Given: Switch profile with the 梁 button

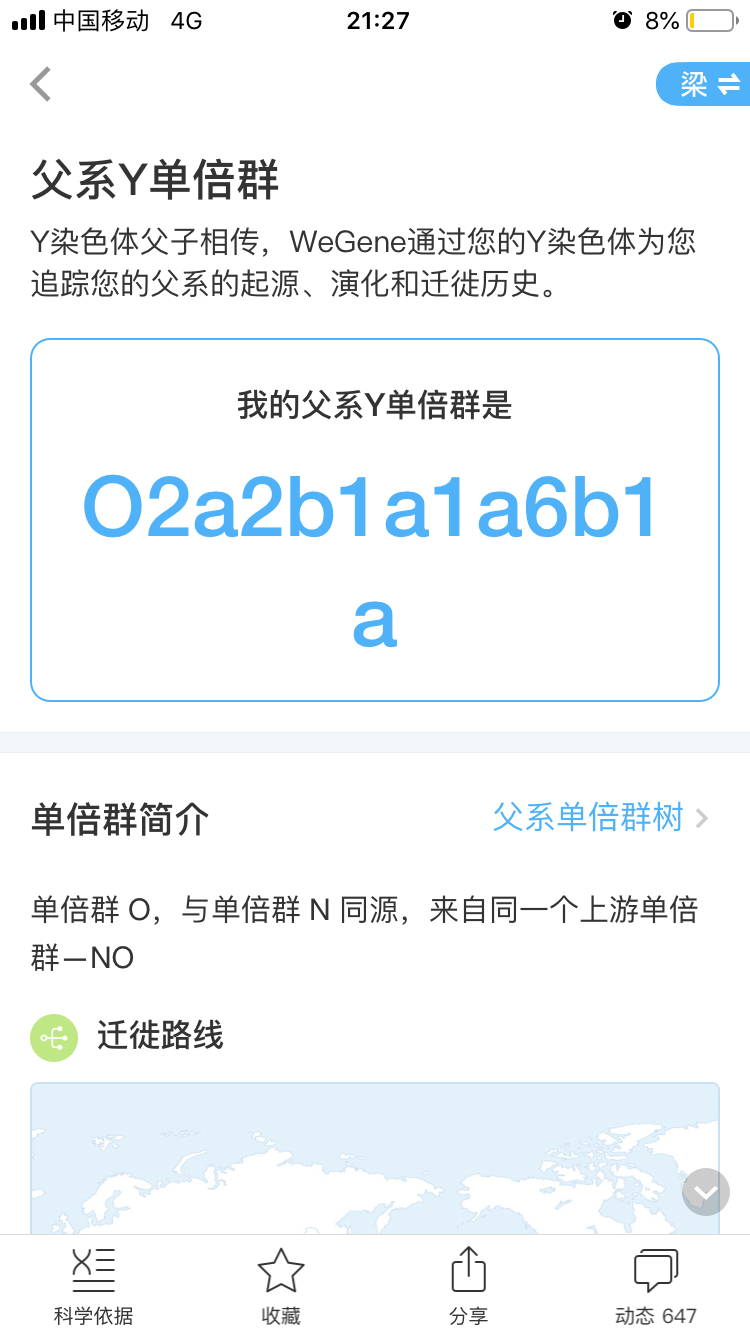Looking at the screenshot, I should click(x=704, y=84).
